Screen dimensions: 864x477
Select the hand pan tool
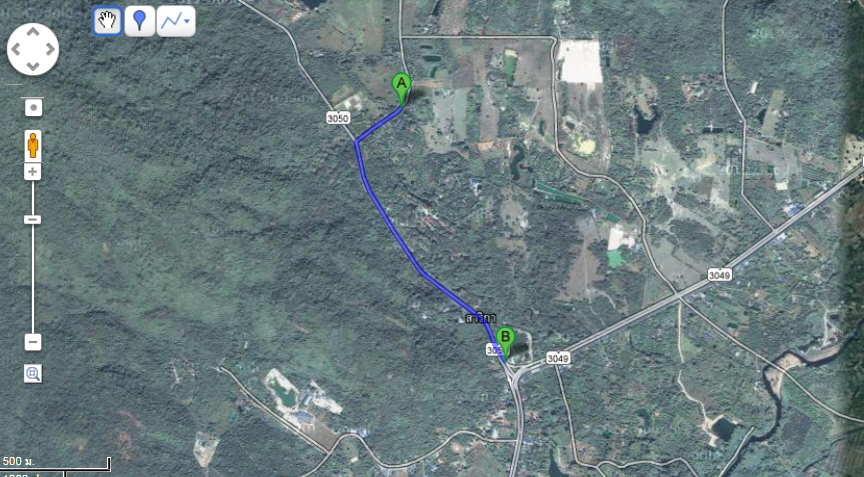tap(108, 21)
